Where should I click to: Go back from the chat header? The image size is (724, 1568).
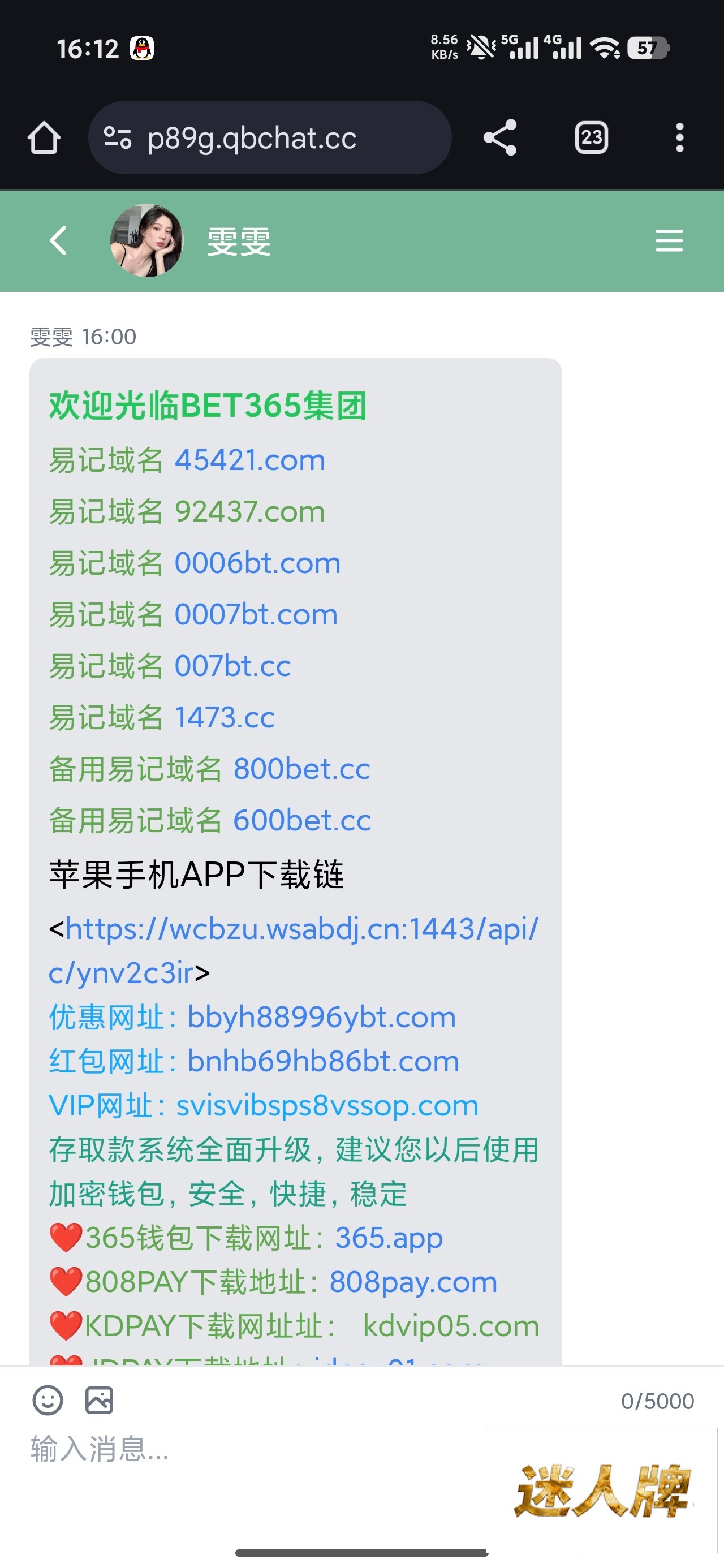tap(58, 240)
